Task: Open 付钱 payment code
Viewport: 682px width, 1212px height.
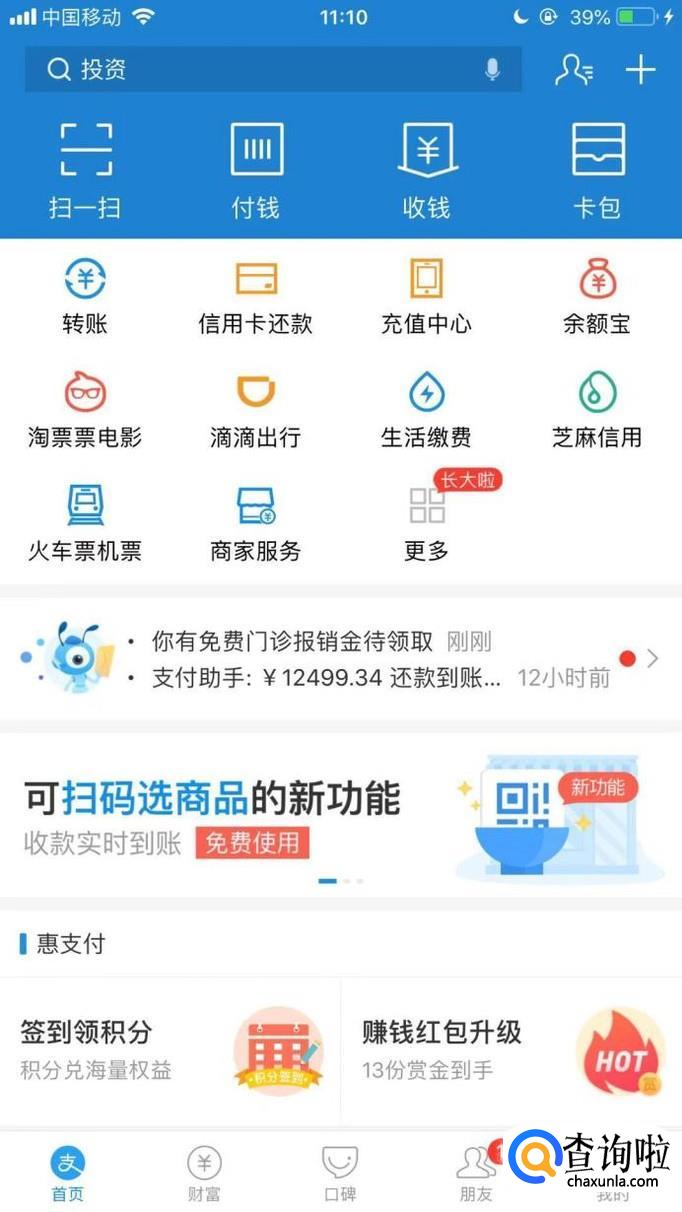Action: (256, 168)
